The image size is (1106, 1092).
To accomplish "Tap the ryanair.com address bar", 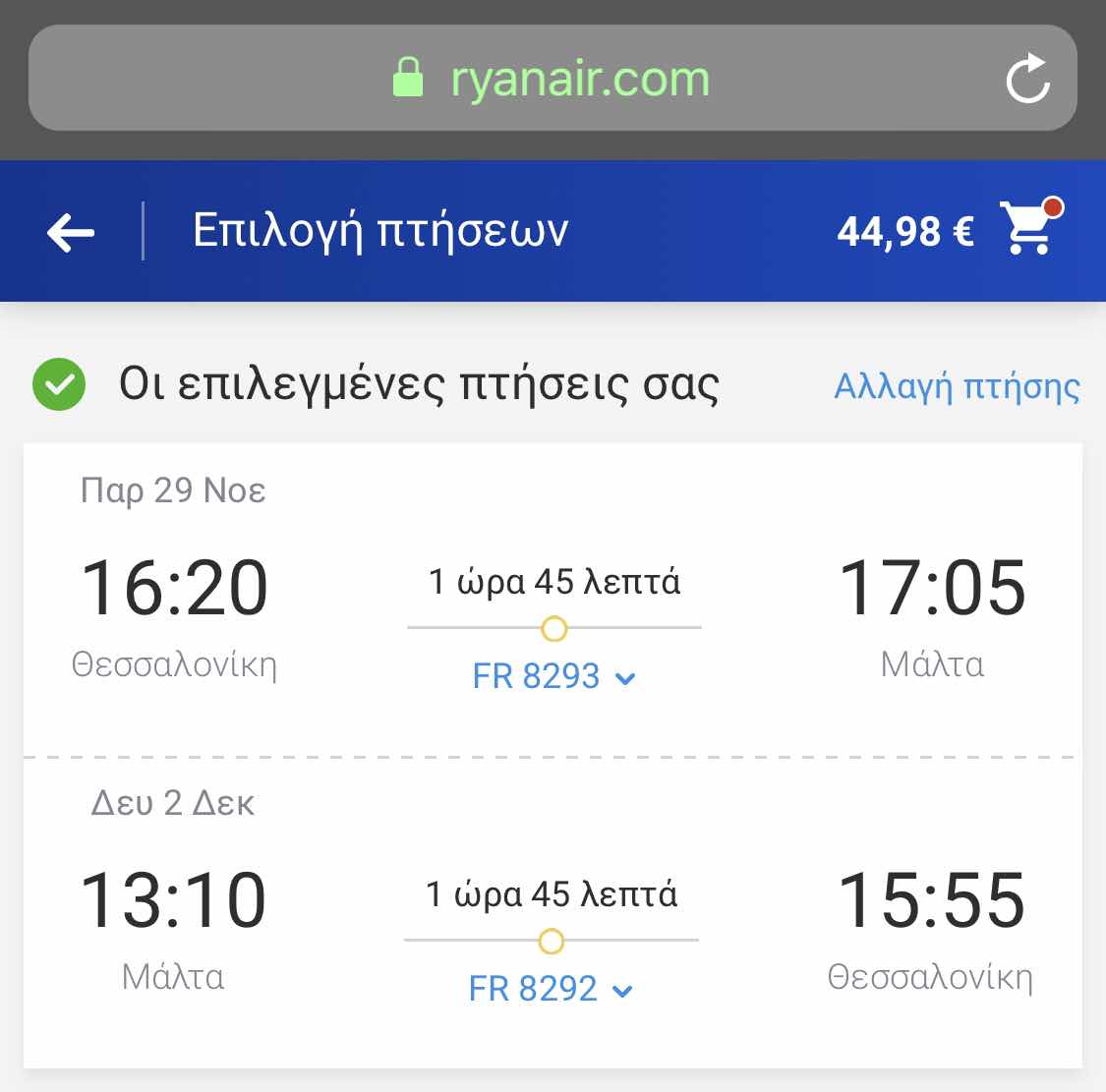I will (551, 79).
